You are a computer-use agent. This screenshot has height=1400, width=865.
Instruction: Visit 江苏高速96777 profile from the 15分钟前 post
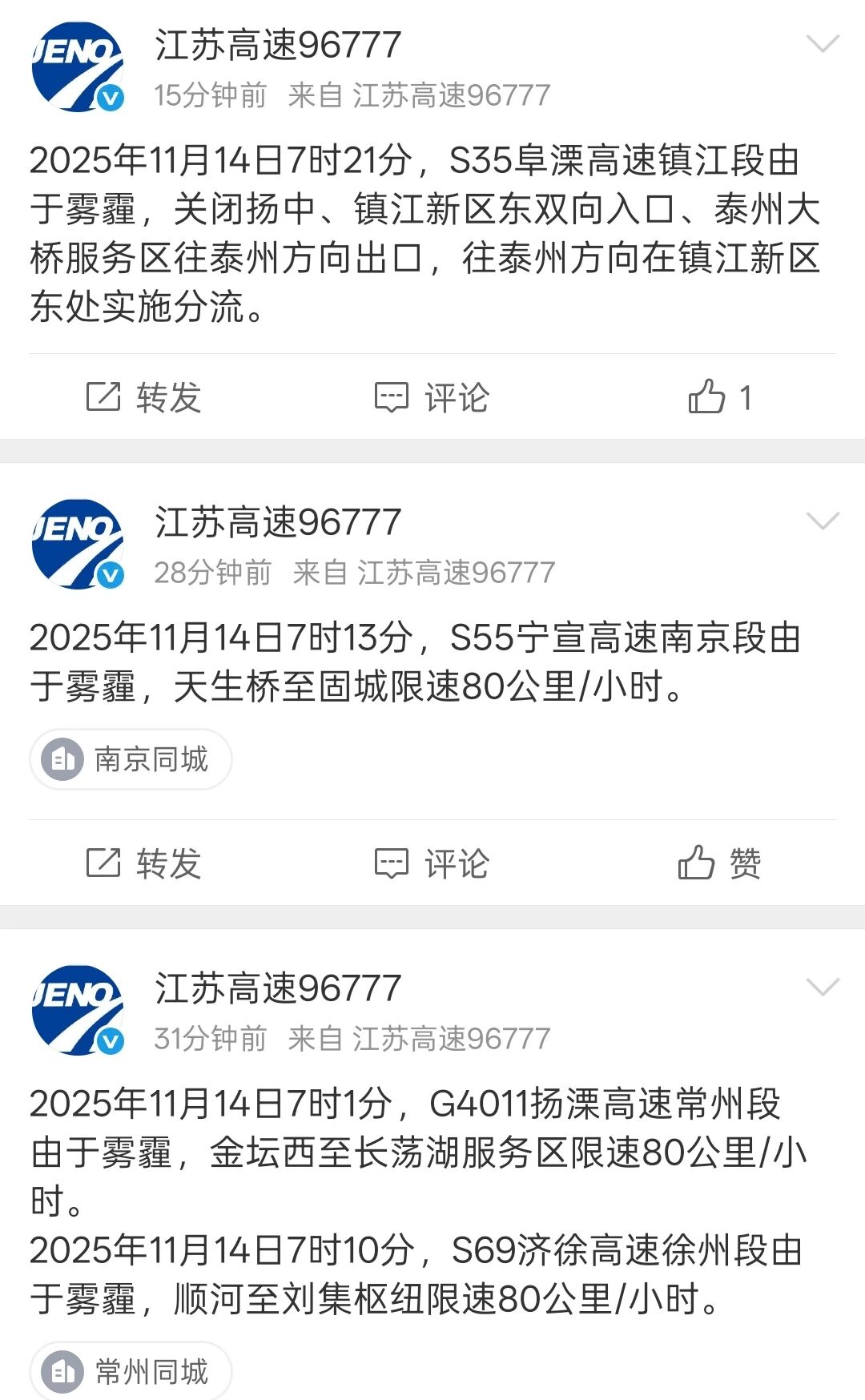point(278,45)
